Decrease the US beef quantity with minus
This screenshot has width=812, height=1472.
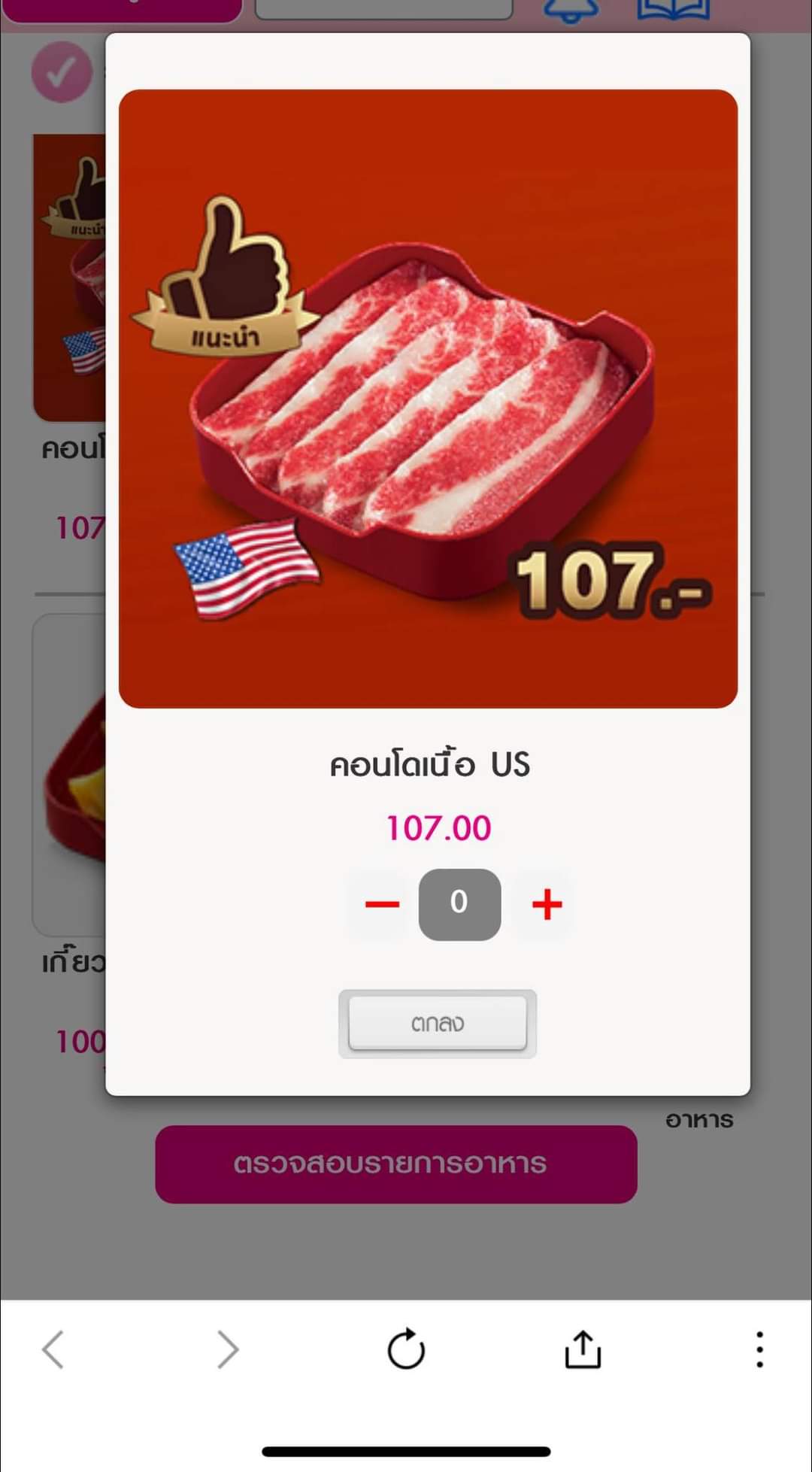[x=382, y=904]
